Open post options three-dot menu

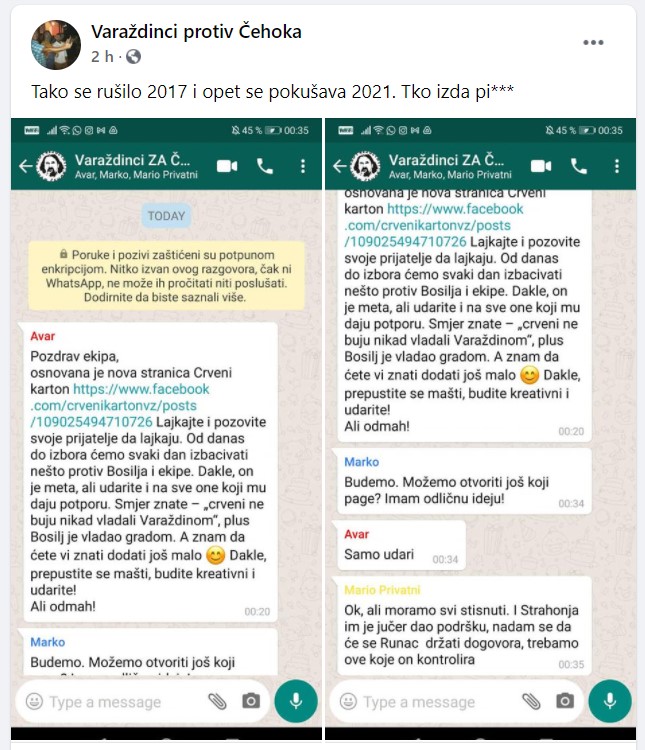click(594, 43)
